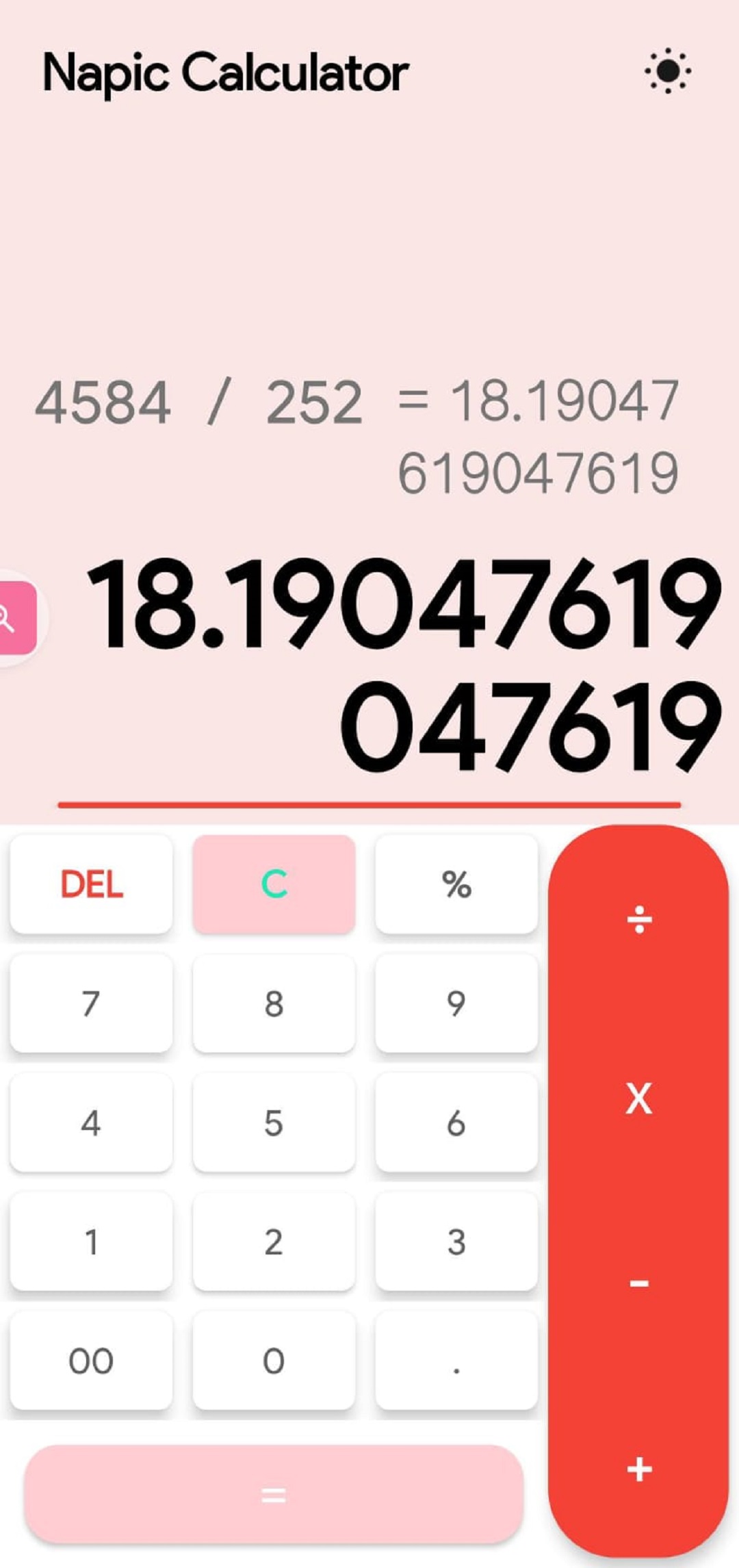Select the division operator
The image size is (739, 1568).
(x=639, y=920)
